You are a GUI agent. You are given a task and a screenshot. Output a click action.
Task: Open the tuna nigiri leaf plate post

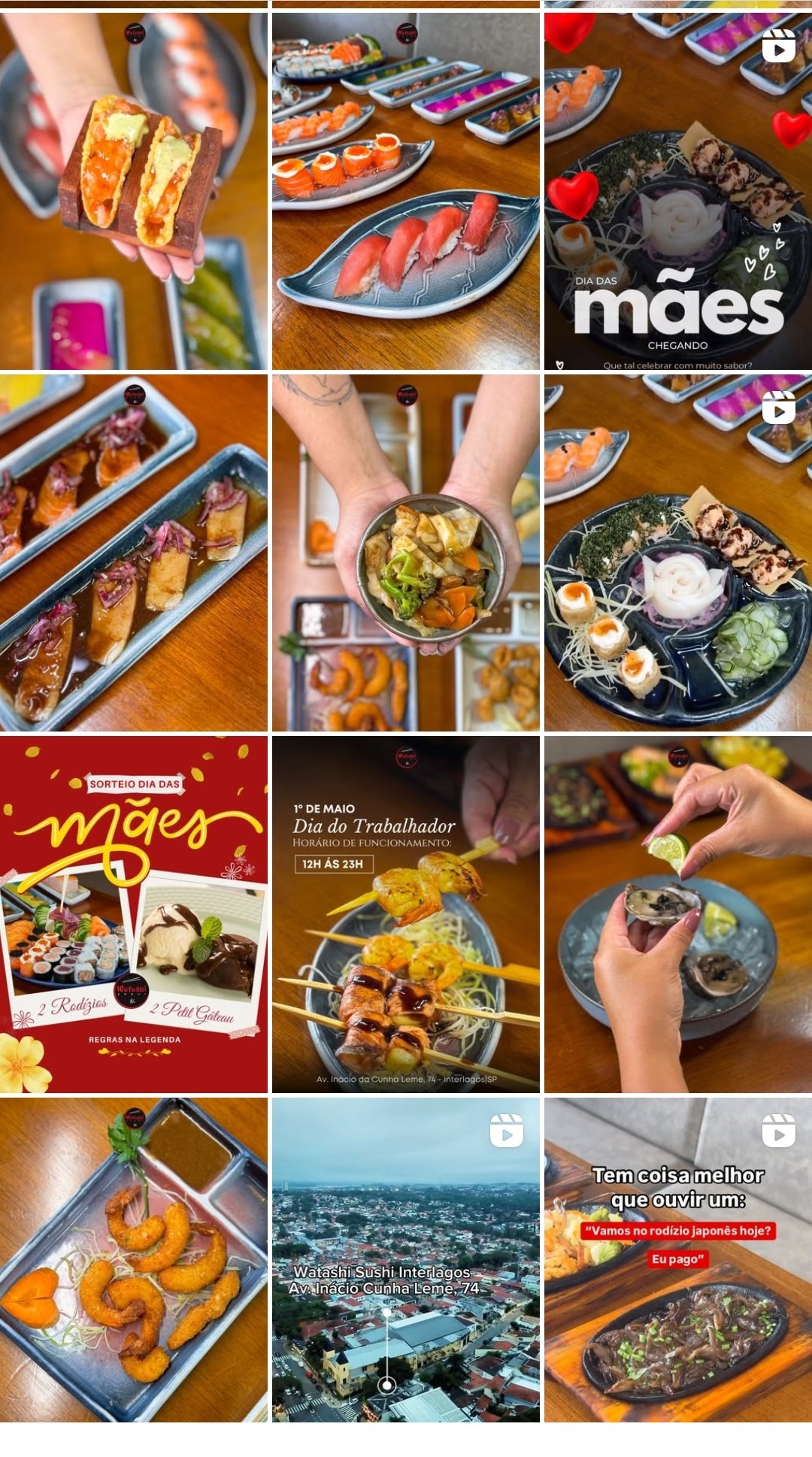point(406,191)
